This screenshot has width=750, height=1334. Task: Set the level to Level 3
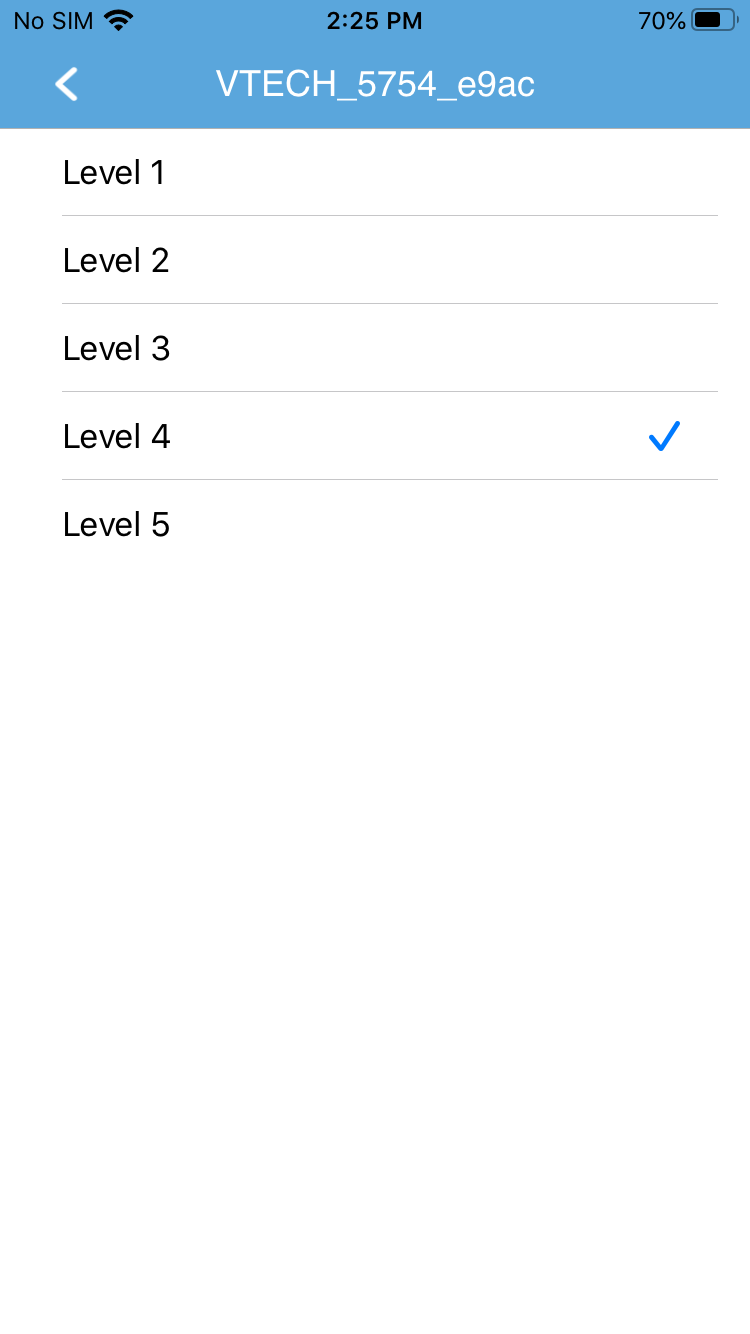point(375,349)
